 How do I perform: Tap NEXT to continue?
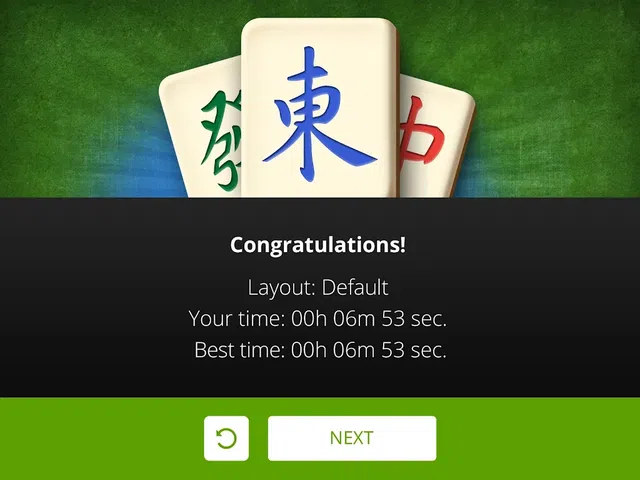(x=352, y=438)
